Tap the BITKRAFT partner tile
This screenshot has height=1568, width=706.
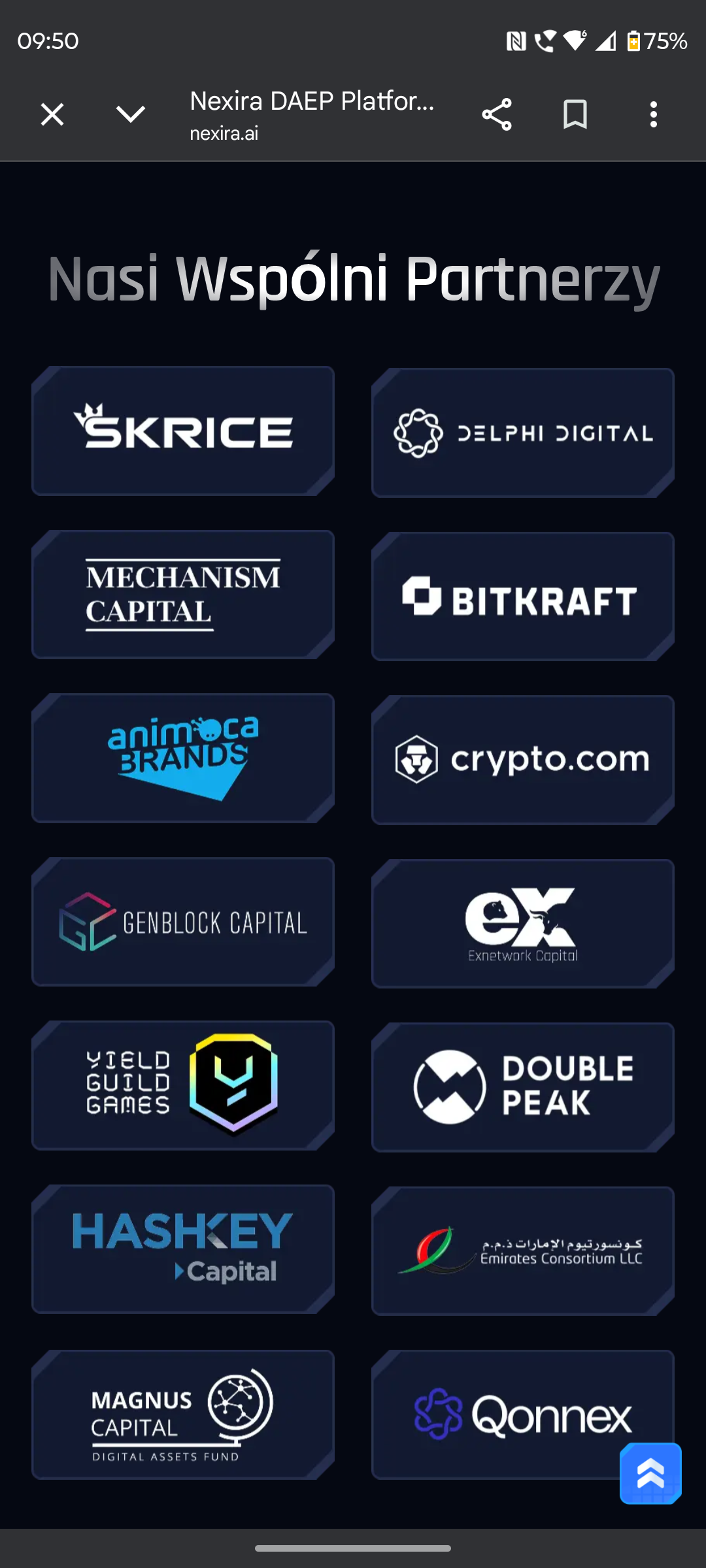click(x=523, y=596)
